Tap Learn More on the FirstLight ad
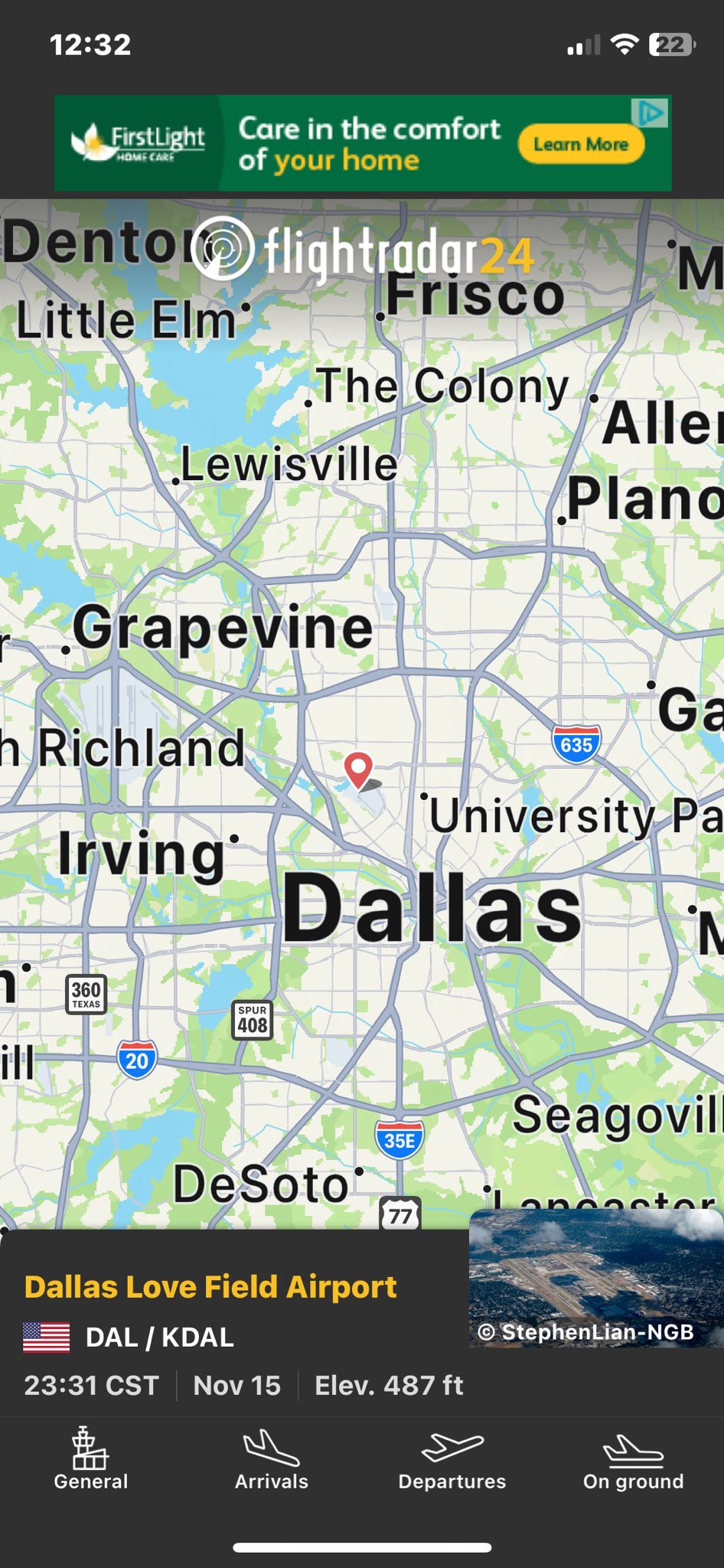 [581, 144]
